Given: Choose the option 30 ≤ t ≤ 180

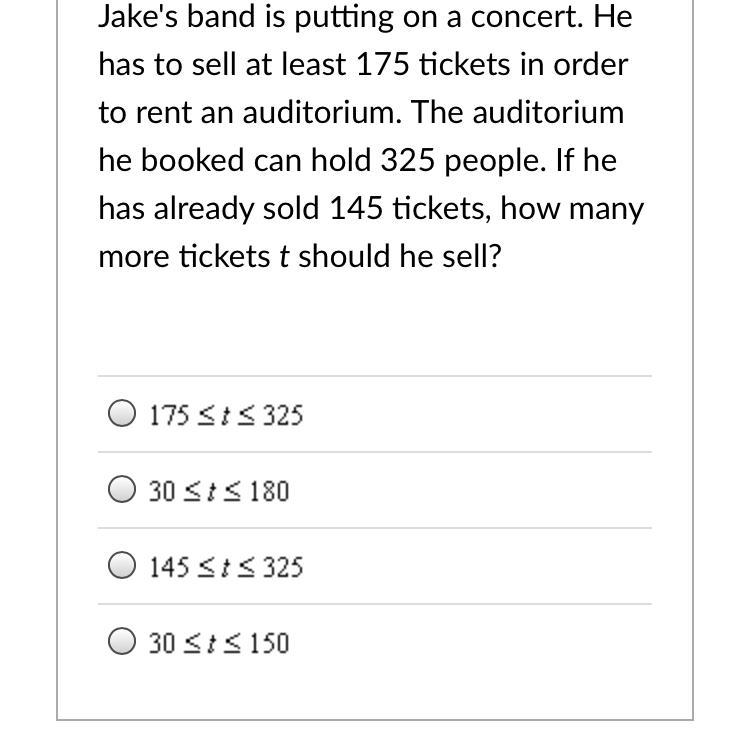Looking at the screenshot, I should point(121,490).
